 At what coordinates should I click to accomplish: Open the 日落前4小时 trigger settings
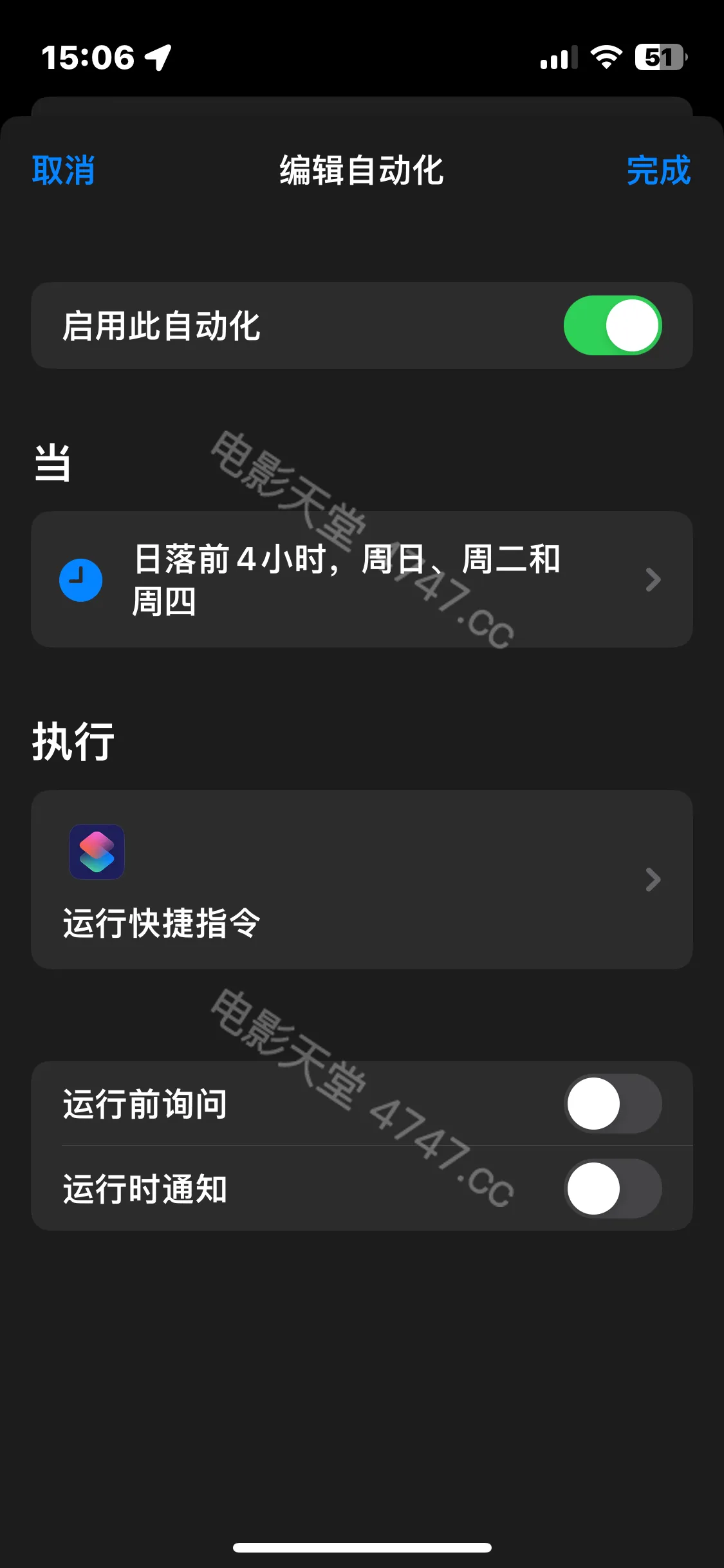361,579
